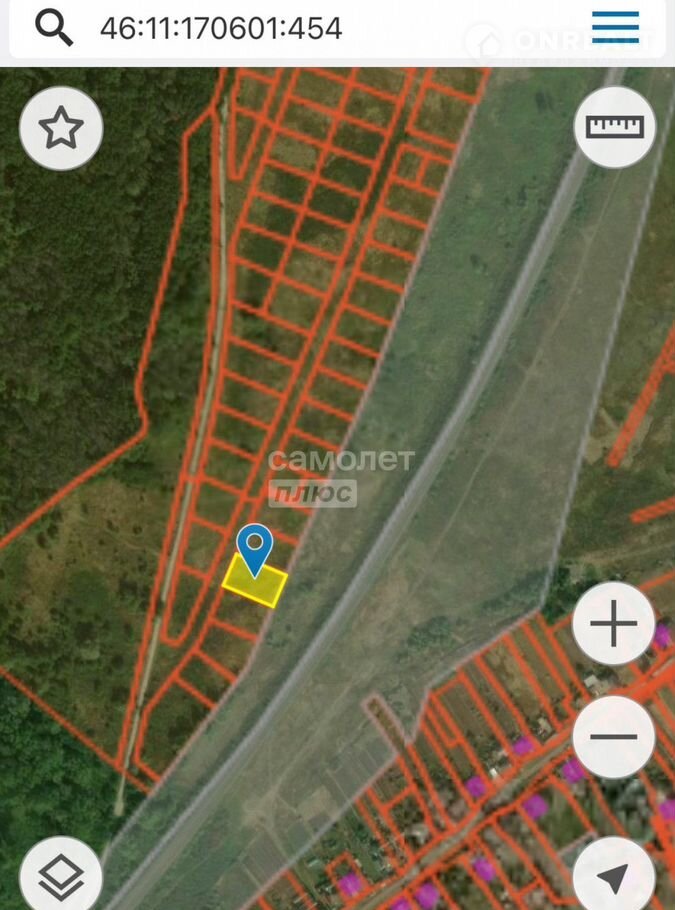Zoom out with the minus button
The image size is (675, 910).
point(613,737)
